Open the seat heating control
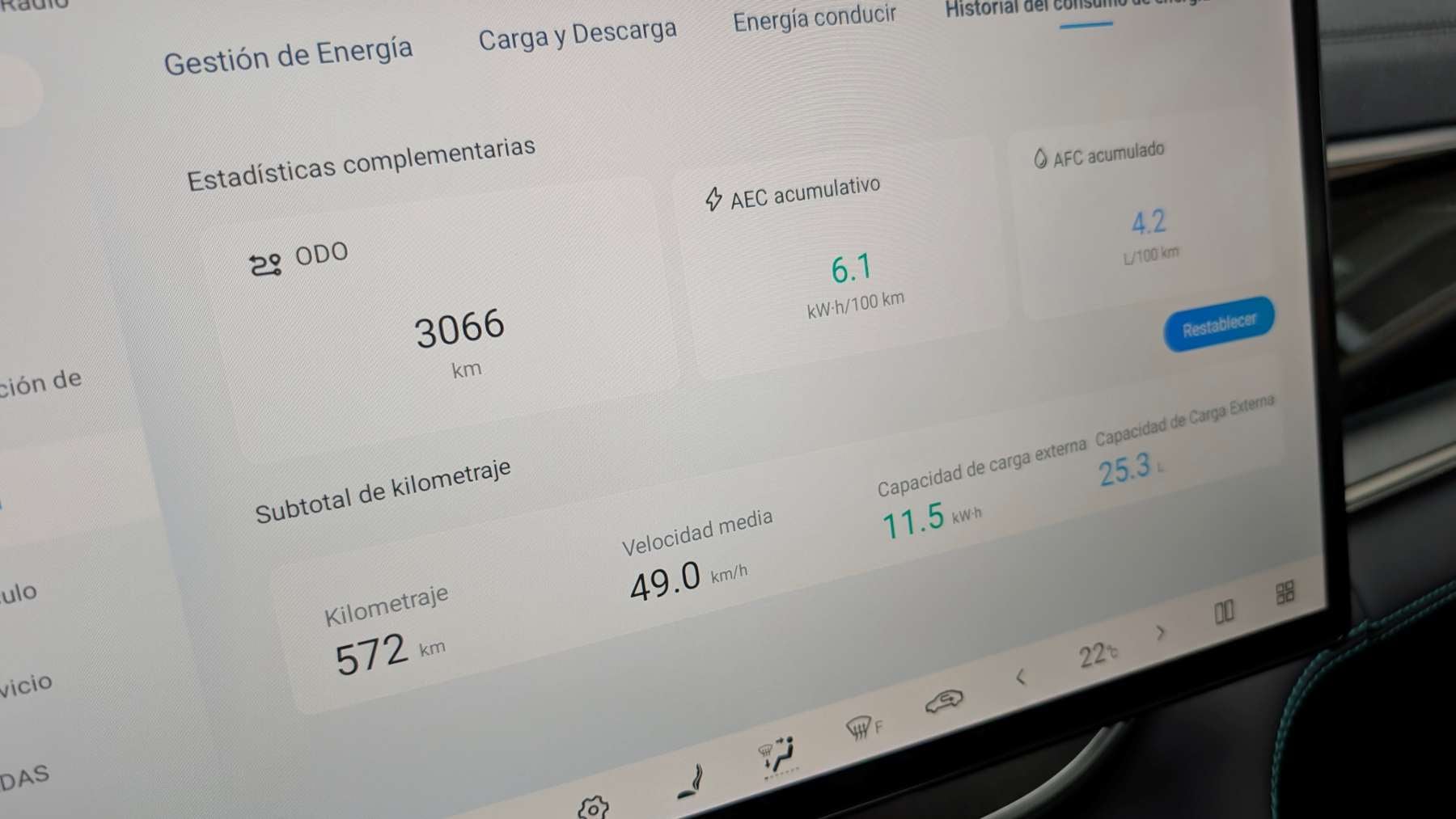 point(692,782)
